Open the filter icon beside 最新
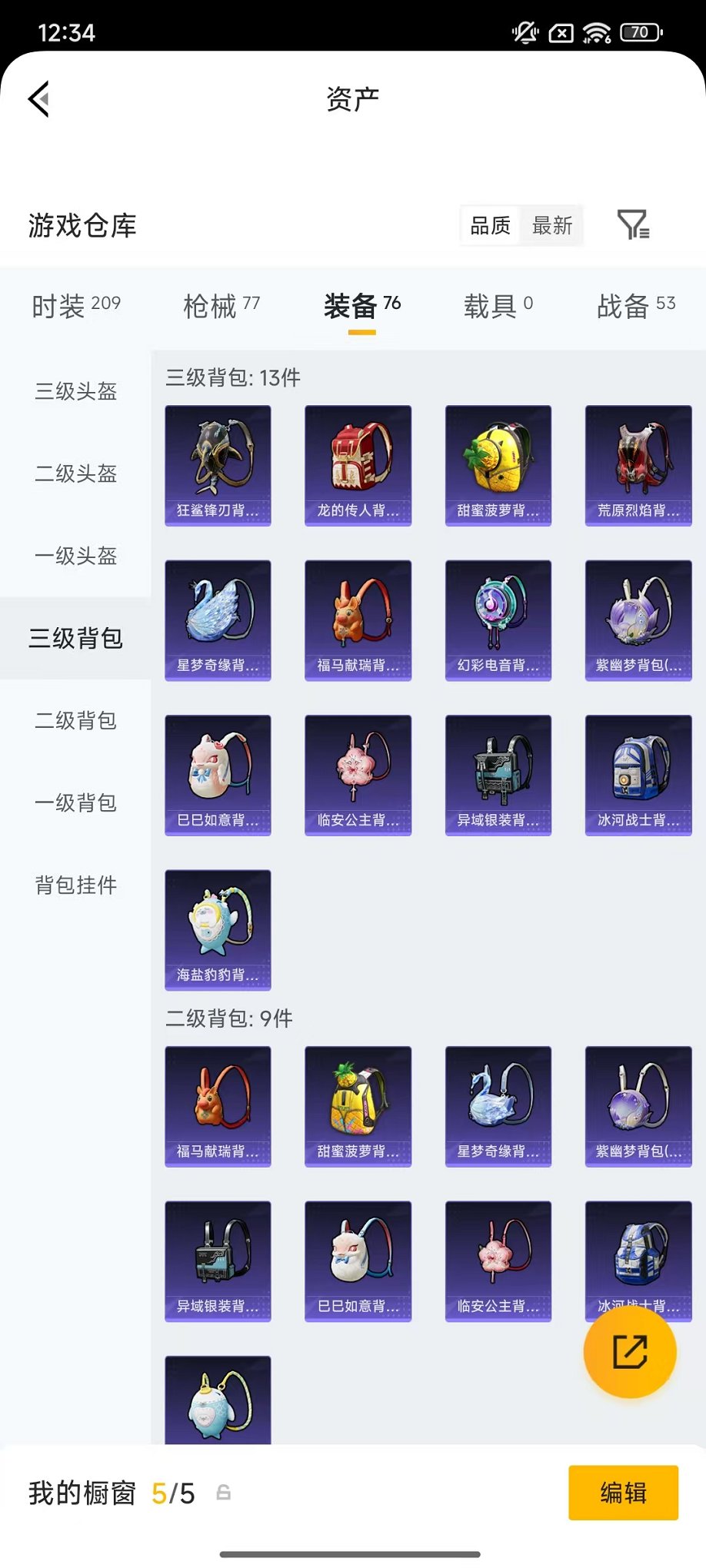The image size is (706, 1568). click(x=634, y=225)
